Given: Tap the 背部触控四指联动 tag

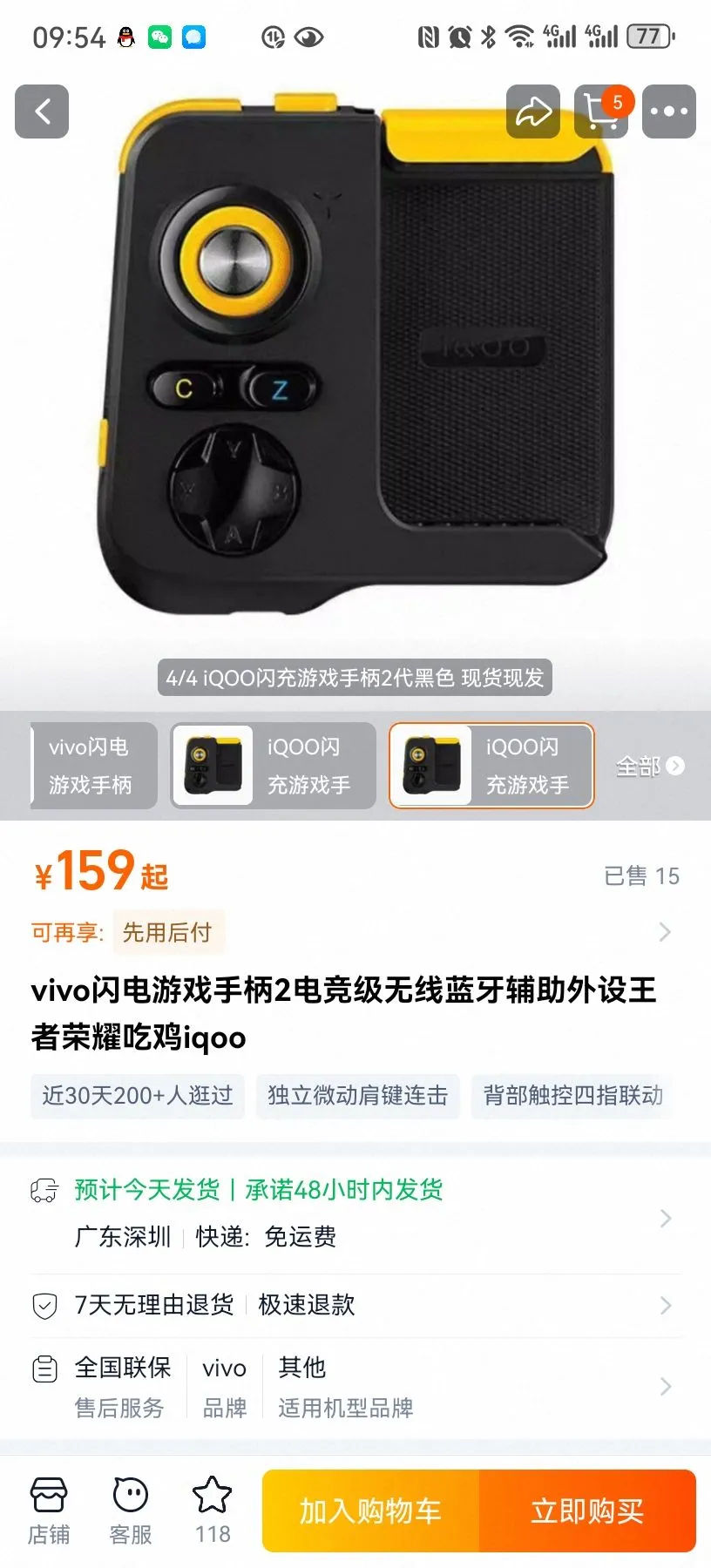Looking at the screenshot, I should 572,1095.
